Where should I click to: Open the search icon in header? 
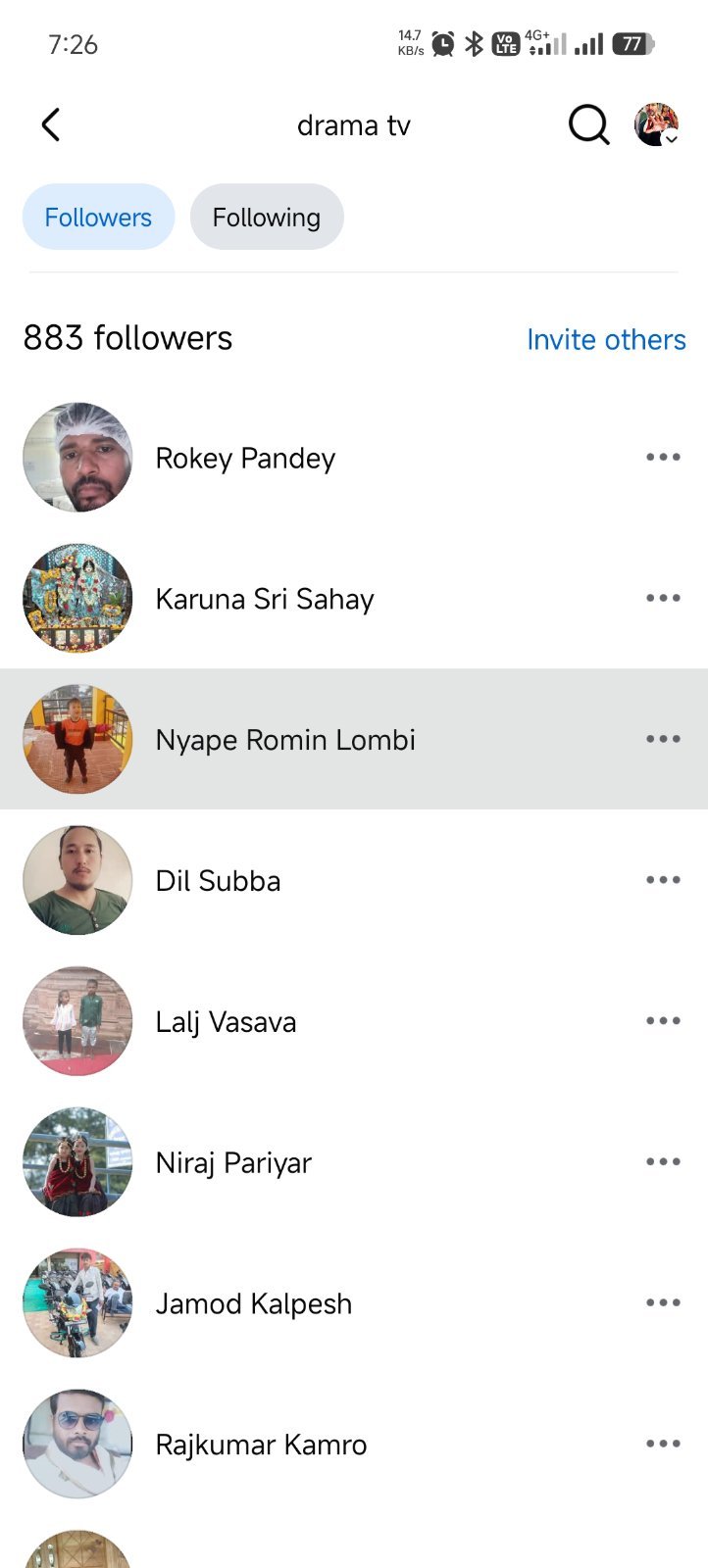588,125
